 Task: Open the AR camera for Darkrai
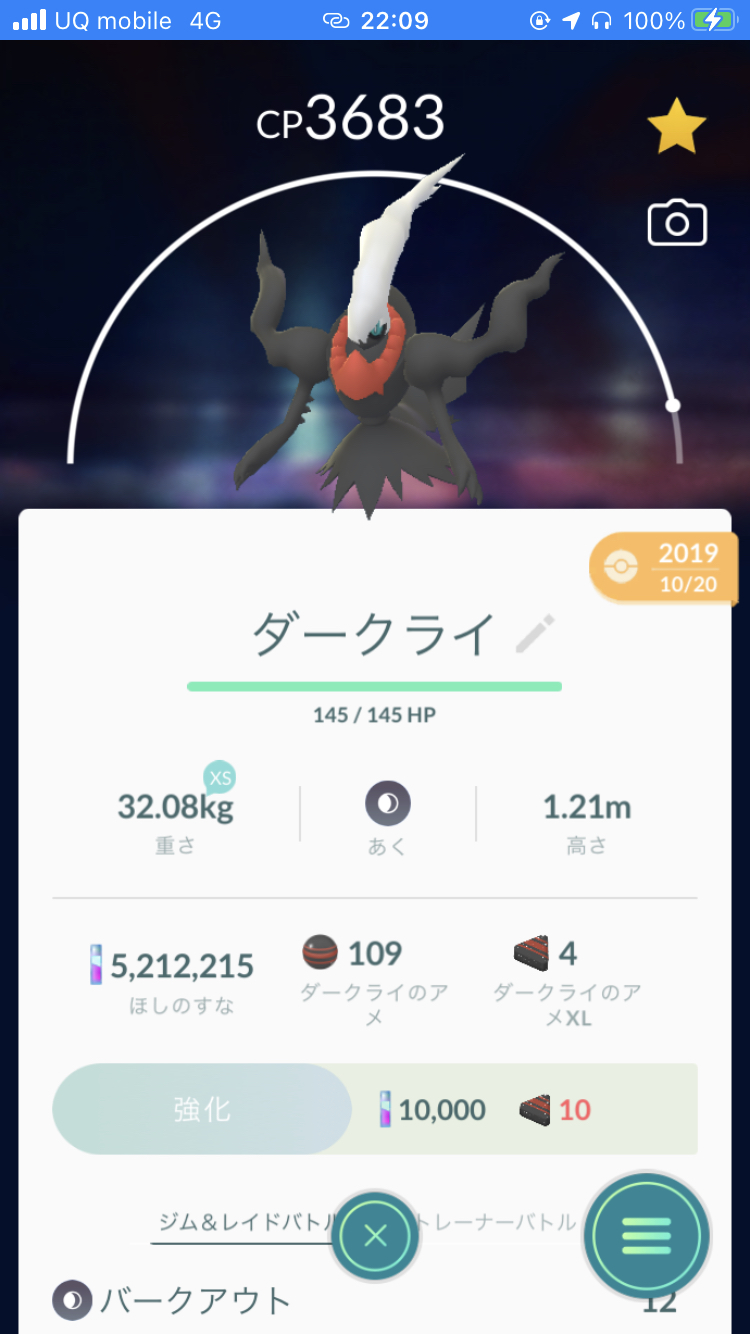677,224
